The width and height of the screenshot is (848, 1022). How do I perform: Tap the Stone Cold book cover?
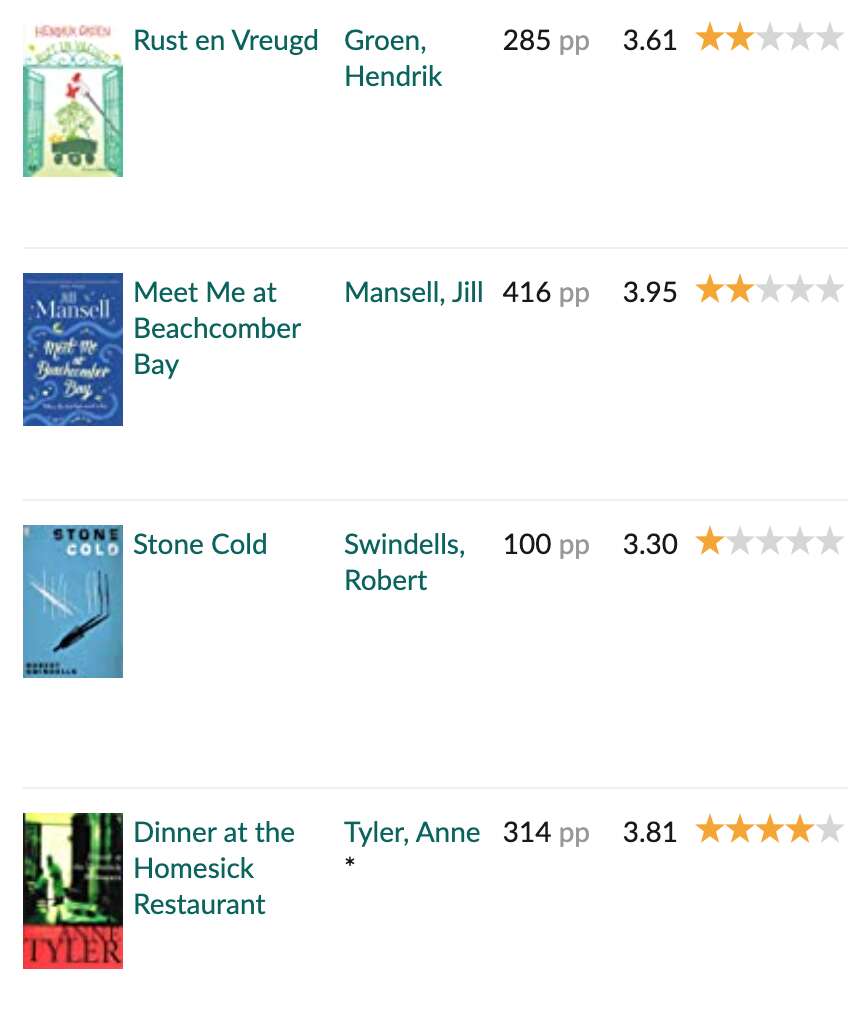73,601
